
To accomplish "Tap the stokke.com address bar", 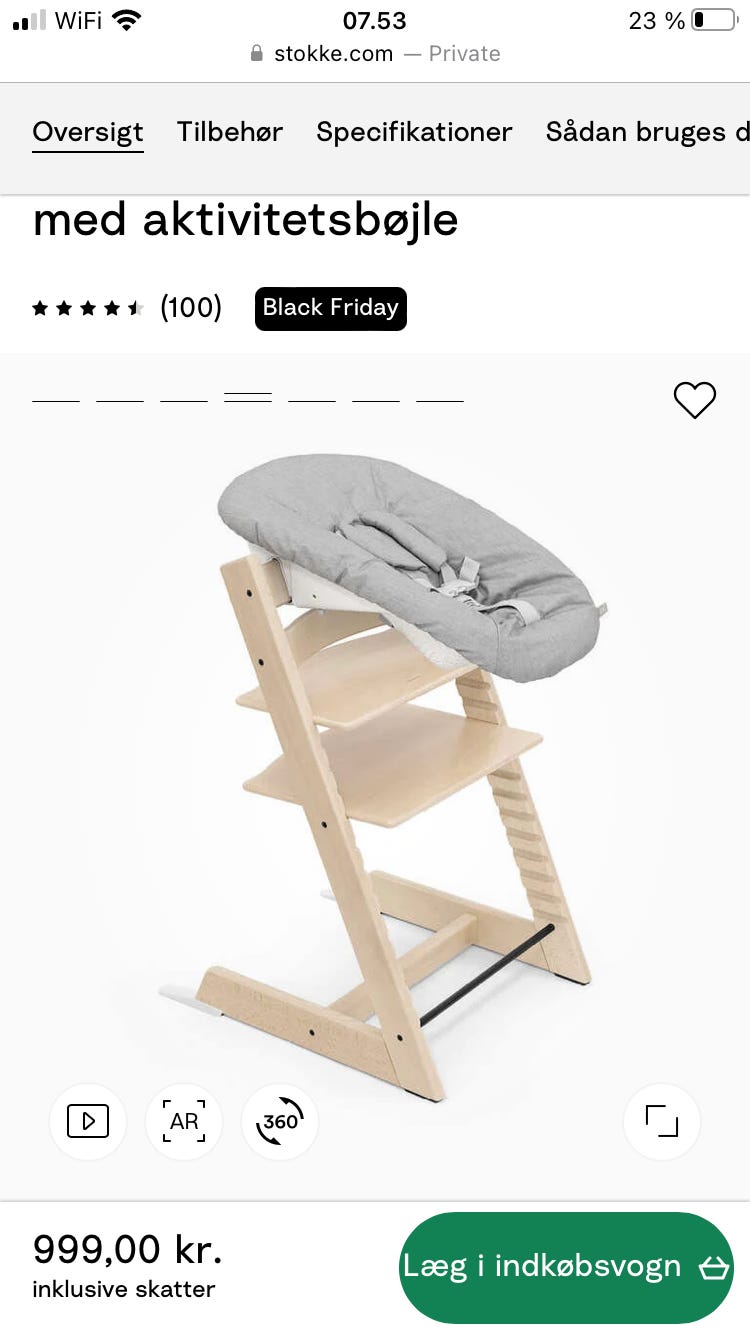I will [x=375, y=54].
